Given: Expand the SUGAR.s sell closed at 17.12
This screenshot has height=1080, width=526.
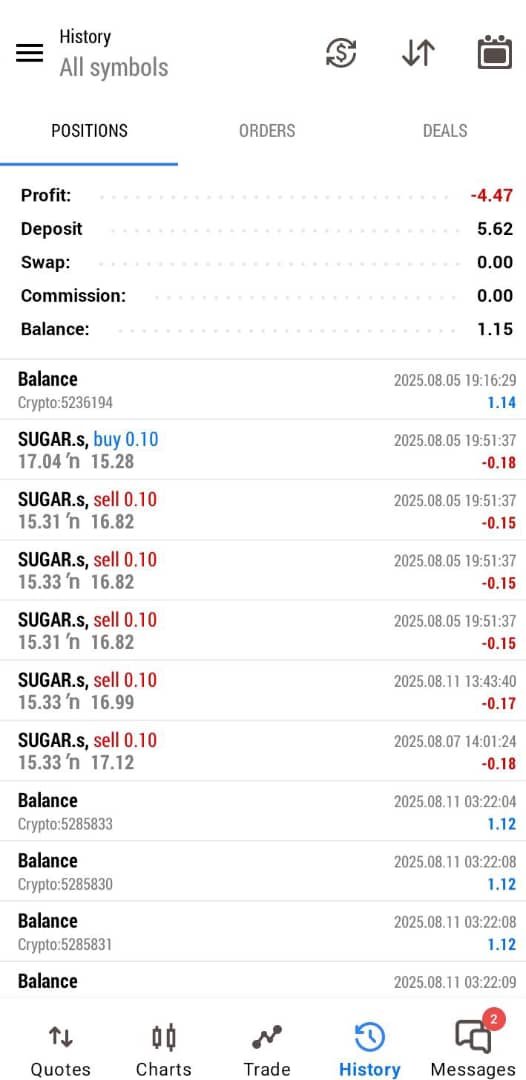Looking at the screenshot, I should tap(263, 751).
